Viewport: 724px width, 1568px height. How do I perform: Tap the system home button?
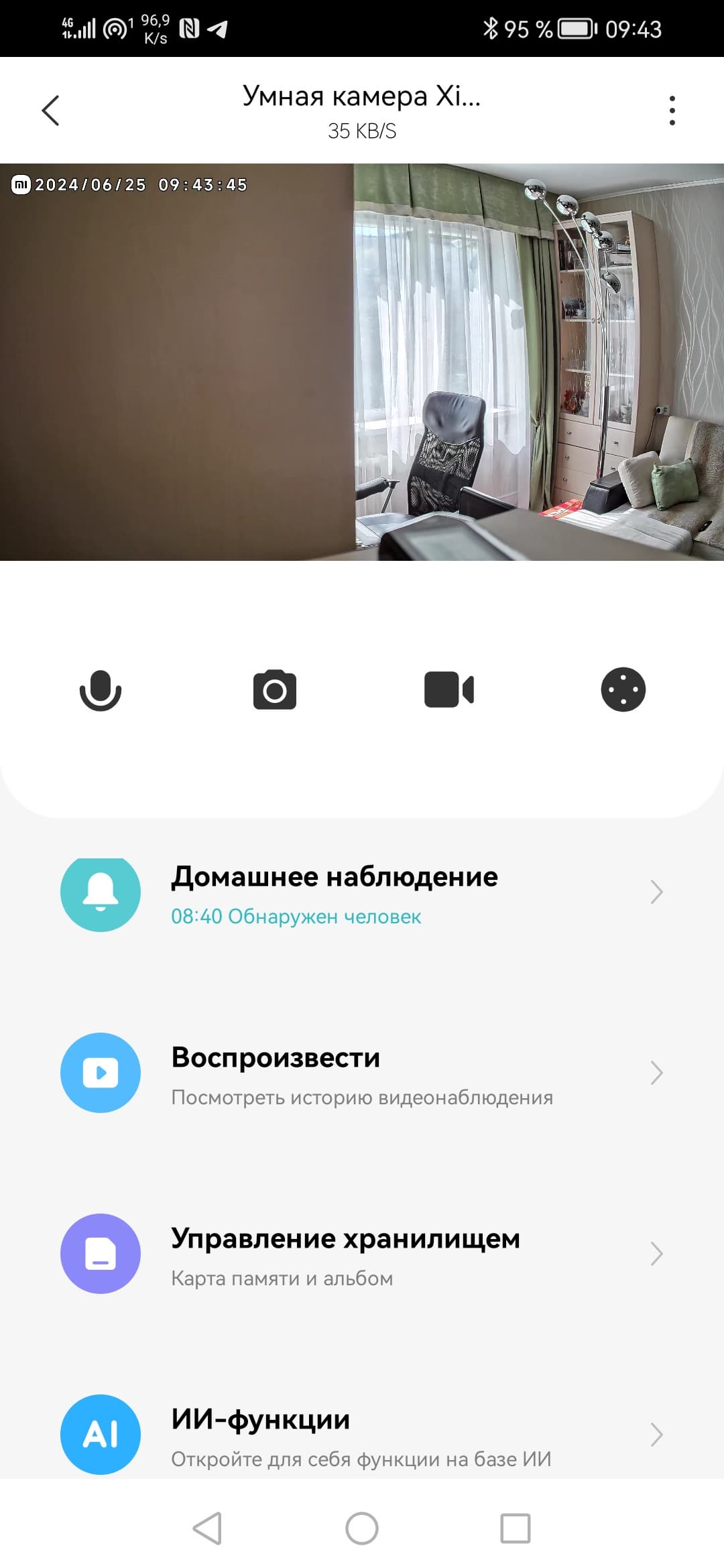362,1528
